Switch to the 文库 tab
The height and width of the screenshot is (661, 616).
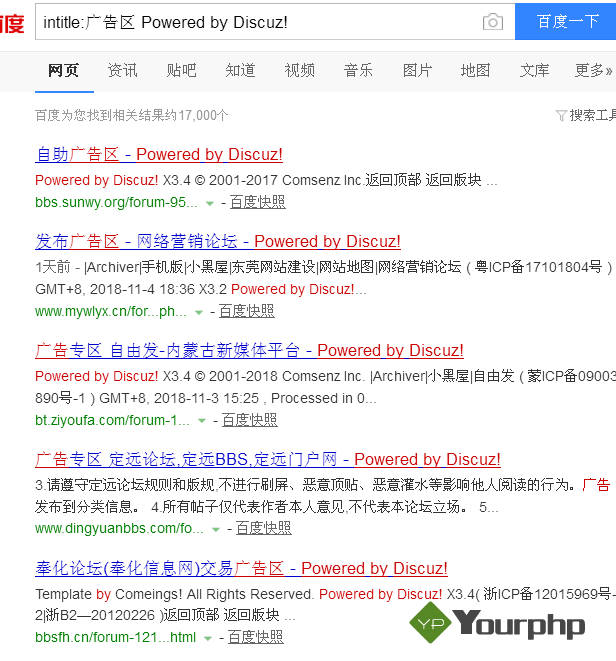tap(534, 70)
